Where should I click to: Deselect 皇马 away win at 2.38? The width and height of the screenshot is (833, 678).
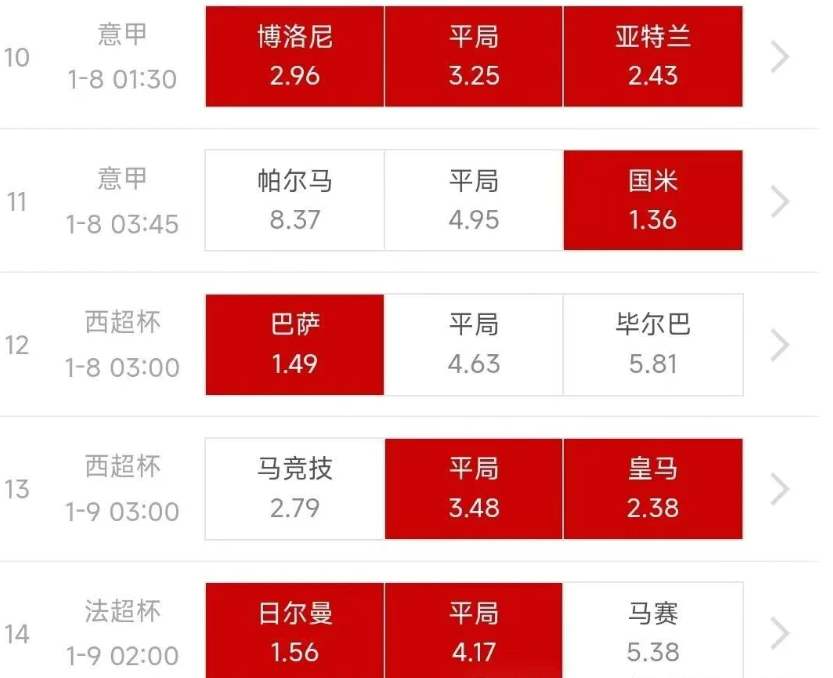(x=653, y=488)
